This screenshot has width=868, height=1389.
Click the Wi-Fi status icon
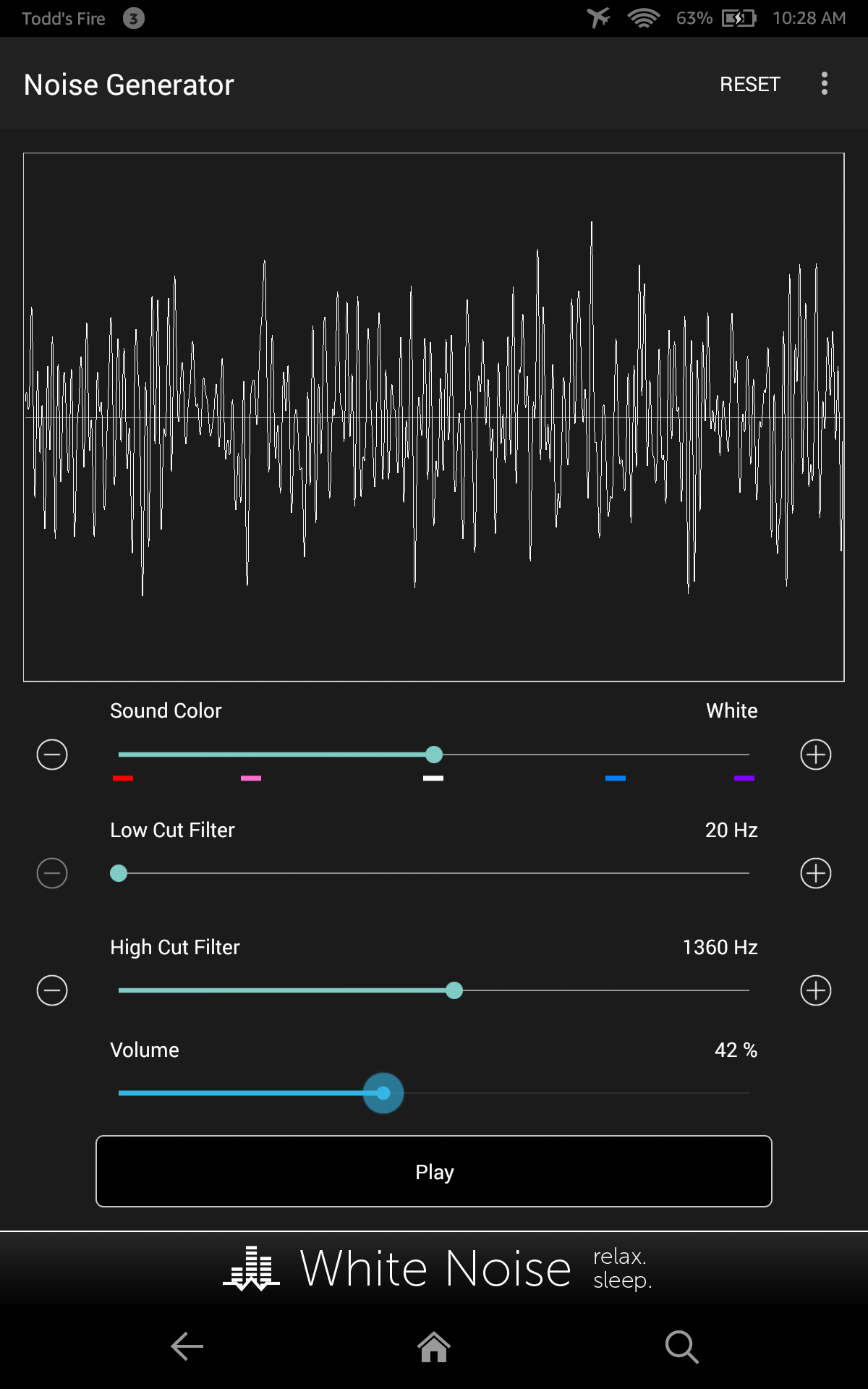642,18
